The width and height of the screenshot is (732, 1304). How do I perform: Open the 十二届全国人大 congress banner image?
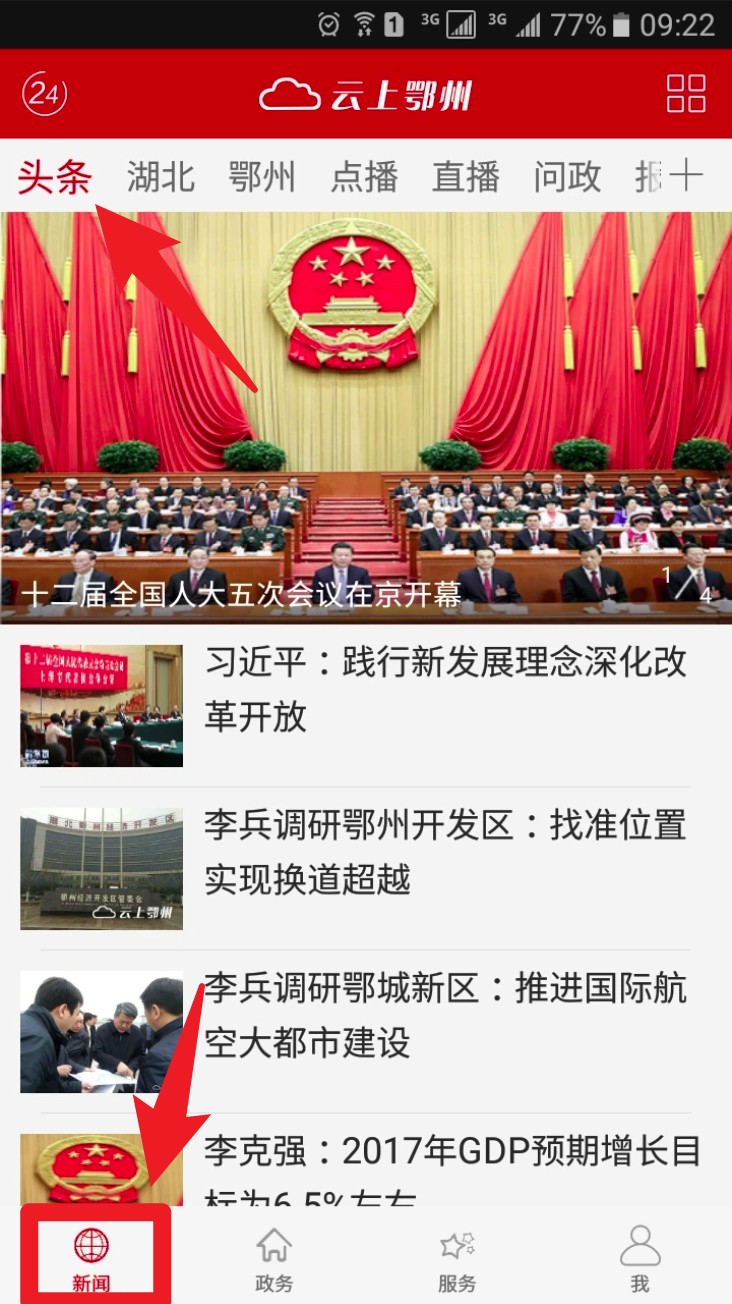pos(366,400)
